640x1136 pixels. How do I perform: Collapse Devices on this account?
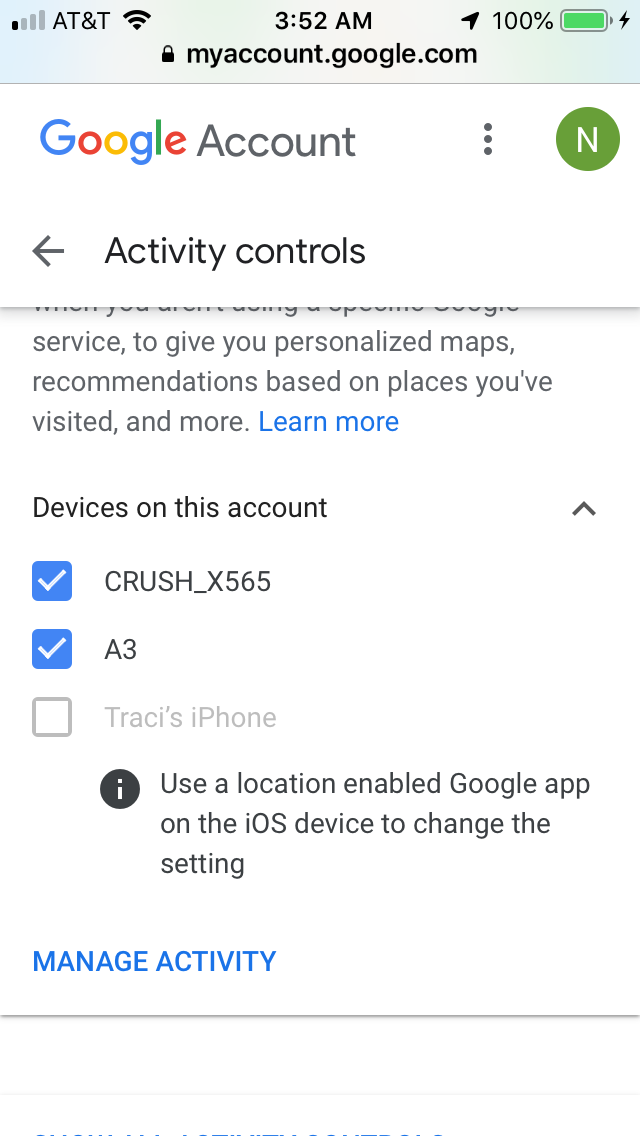coord(583,509)
